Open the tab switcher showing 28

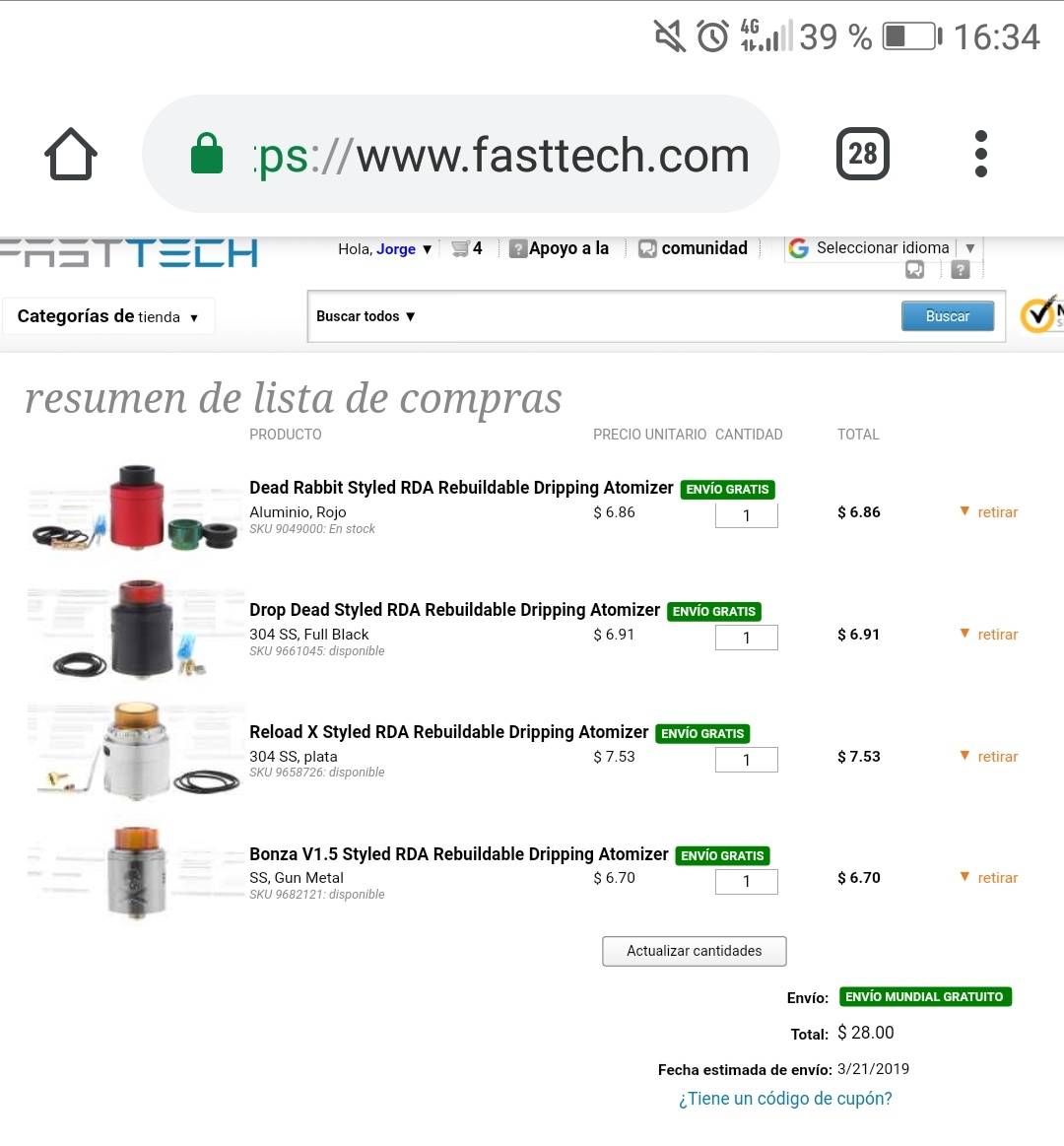tap(862, 154)
